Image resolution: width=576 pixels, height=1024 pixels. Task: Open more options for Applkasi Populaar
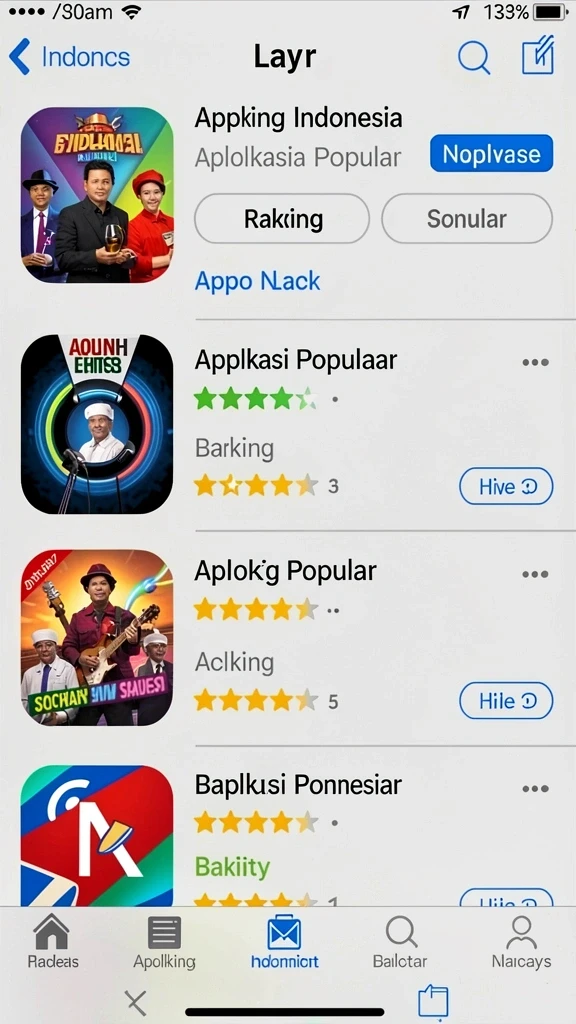pos(536,362)
